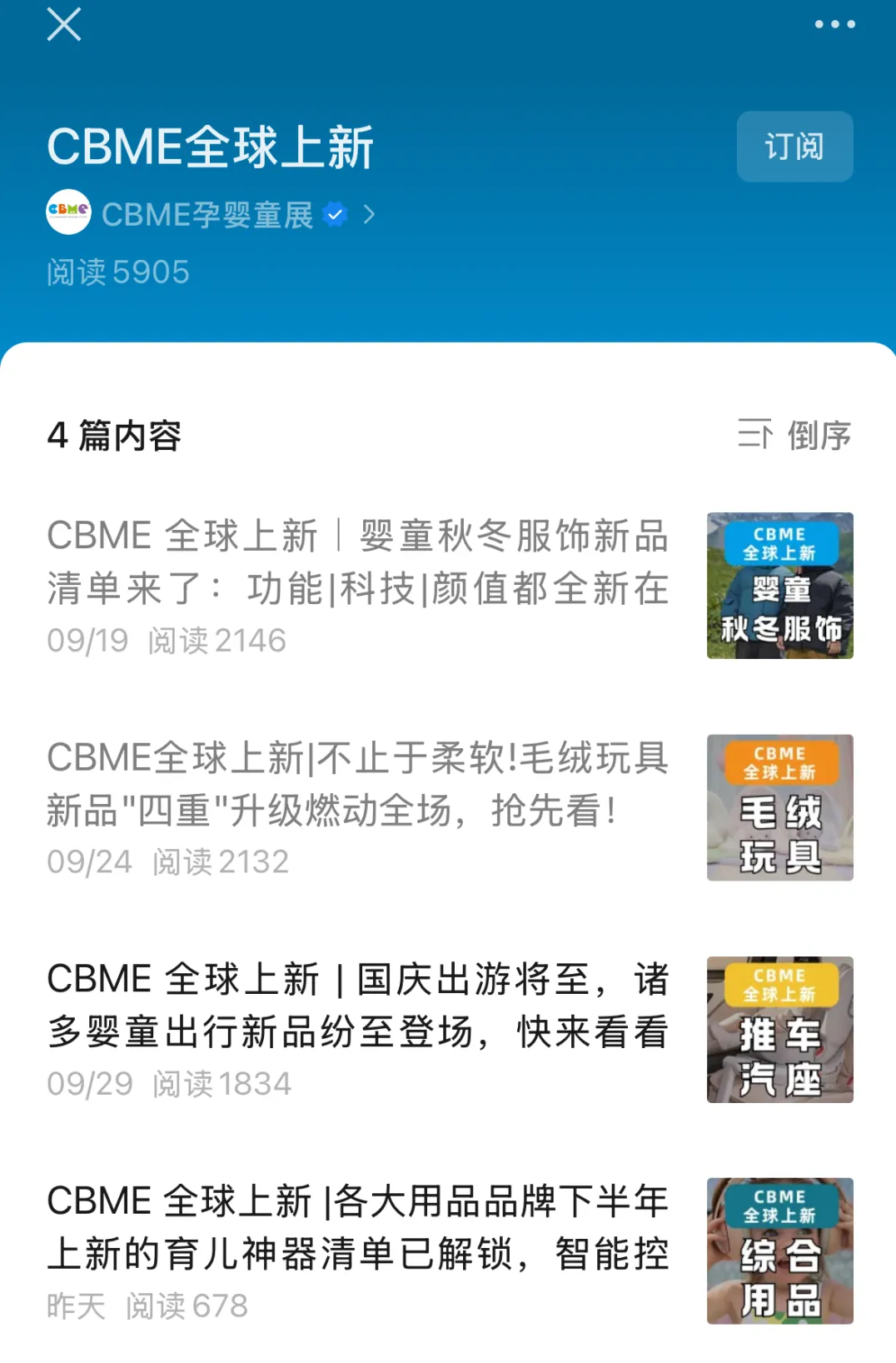Click the 综合用品 article thumbnail

click(x=779, y=1251)
